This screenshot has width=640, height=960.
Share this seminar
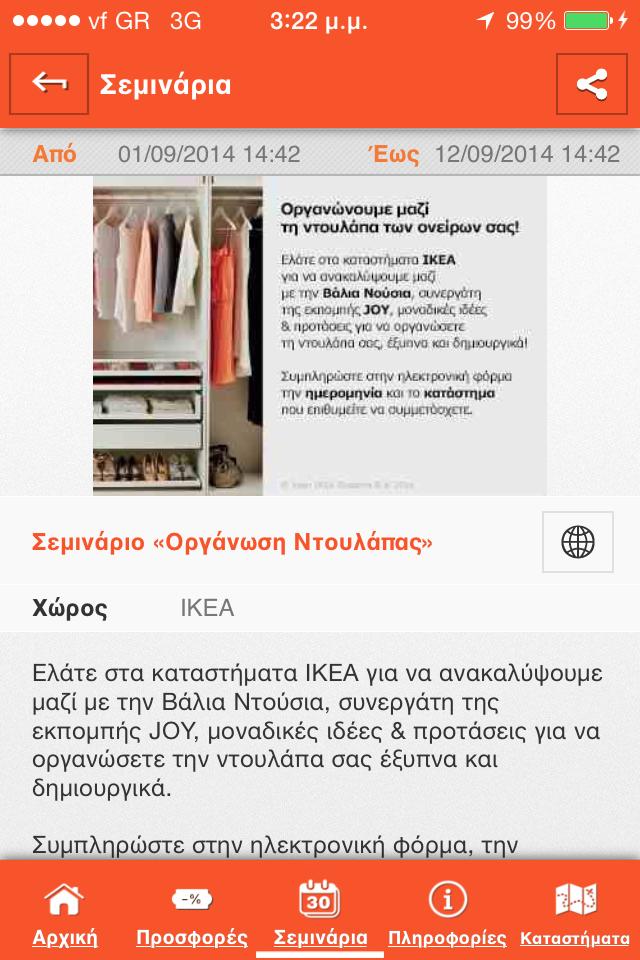point(591,85)
